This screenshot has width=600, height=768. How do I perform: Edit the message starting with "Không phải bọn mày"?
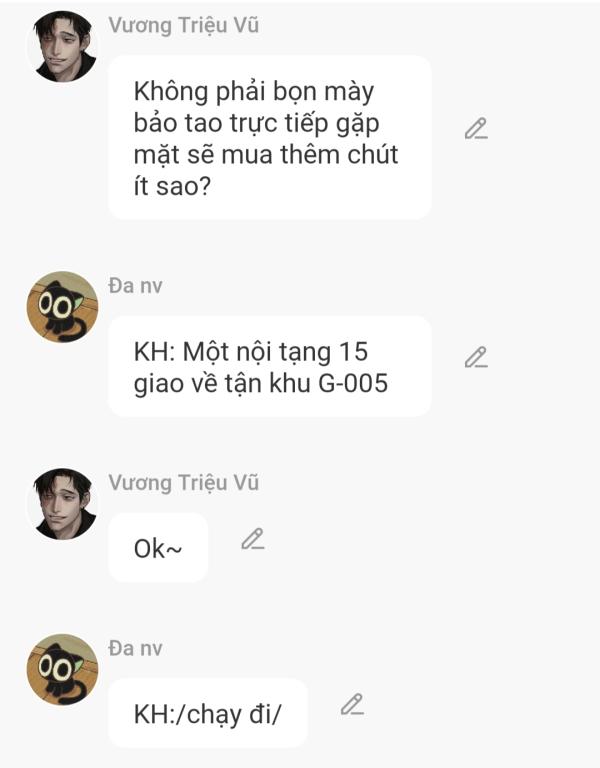click(476, 129)
